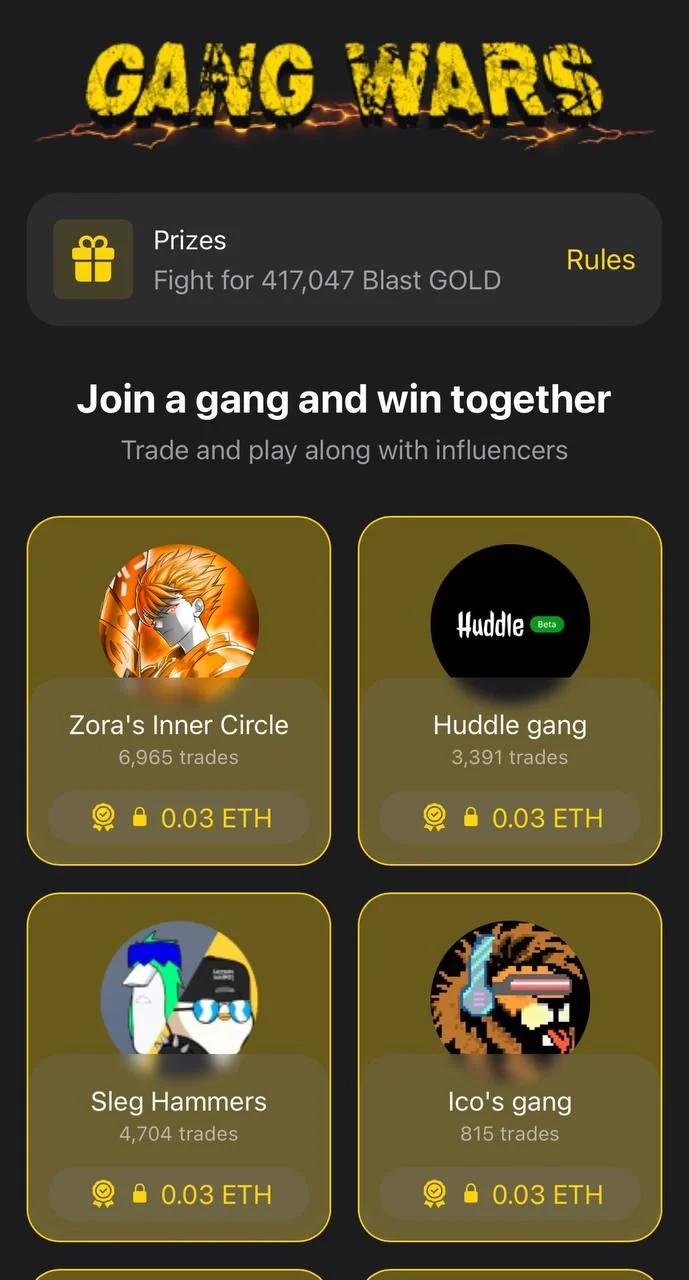Open Zora's Inner Circle gang card
689x1280 pixels.
179,691
